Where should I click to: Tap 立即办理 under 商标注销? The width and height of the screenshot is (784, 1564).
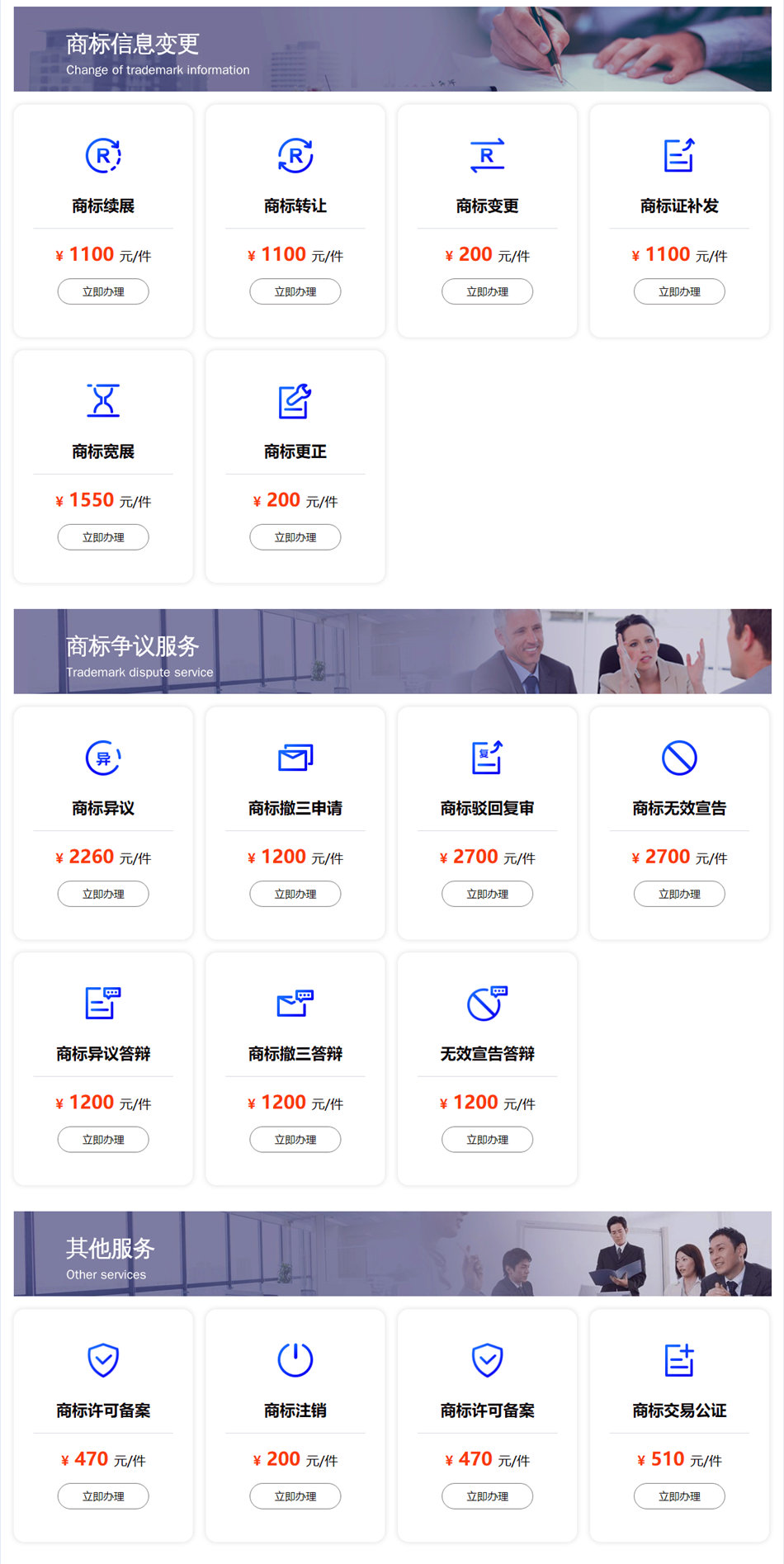coord(295,1496)
